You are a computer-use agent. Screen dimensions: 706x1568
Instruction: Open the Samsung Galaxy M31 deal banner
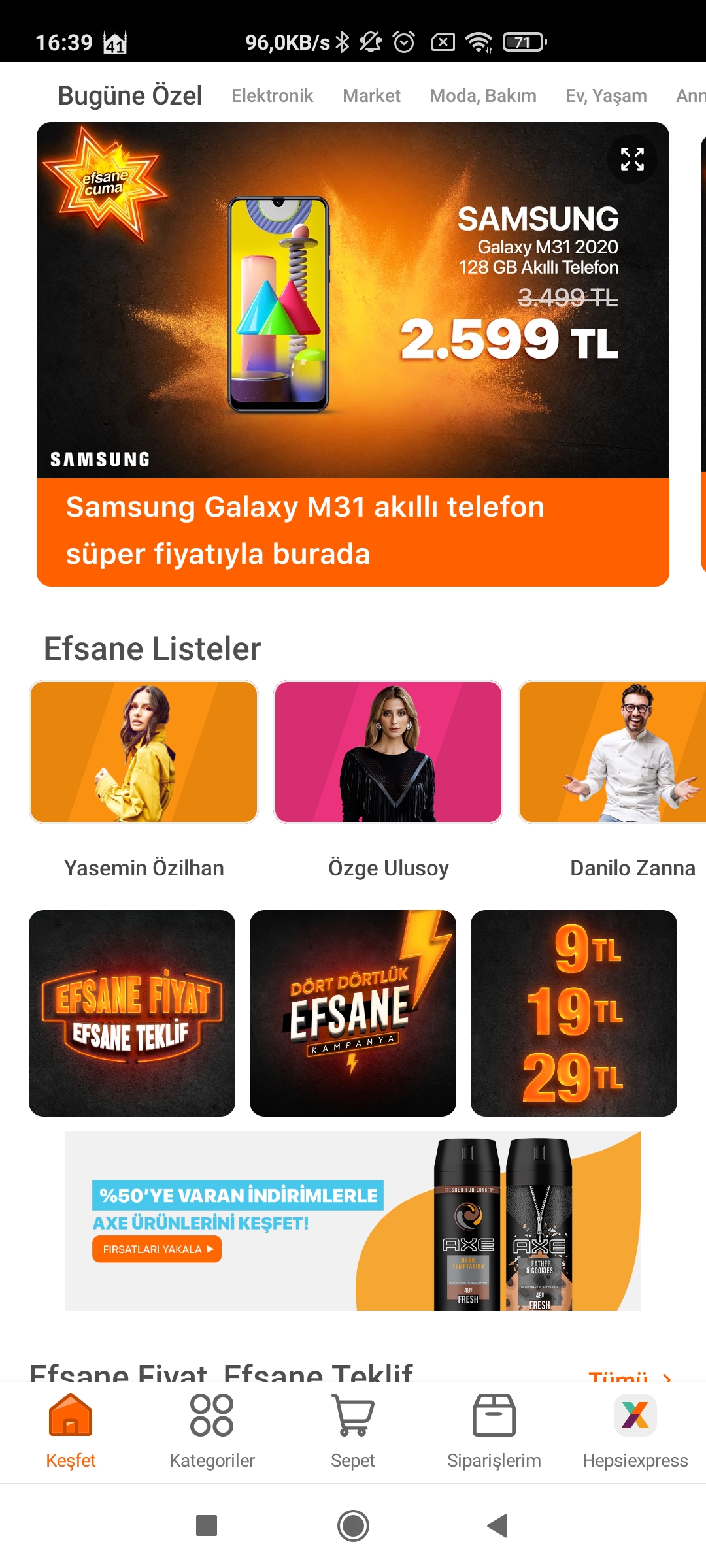[x=353, y=354]
